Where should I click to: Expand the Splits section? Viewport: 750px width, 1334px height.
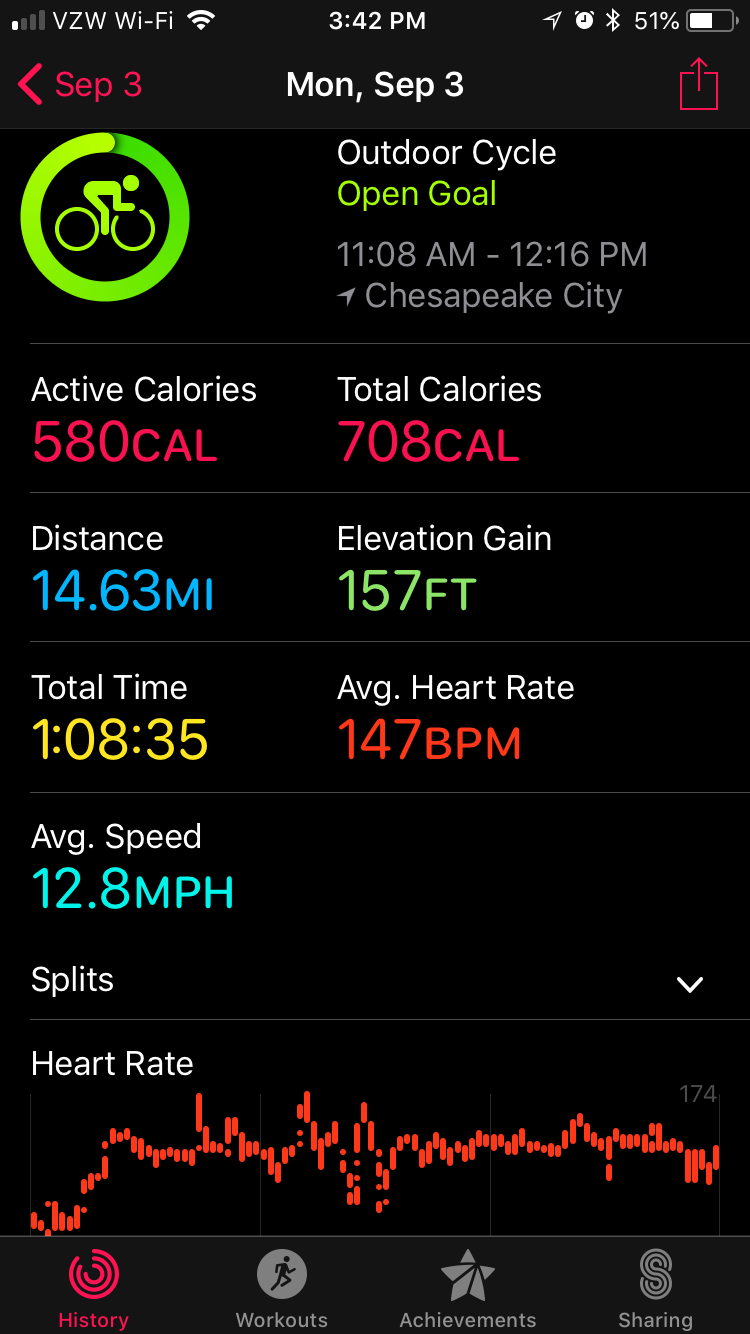point(689,984)
